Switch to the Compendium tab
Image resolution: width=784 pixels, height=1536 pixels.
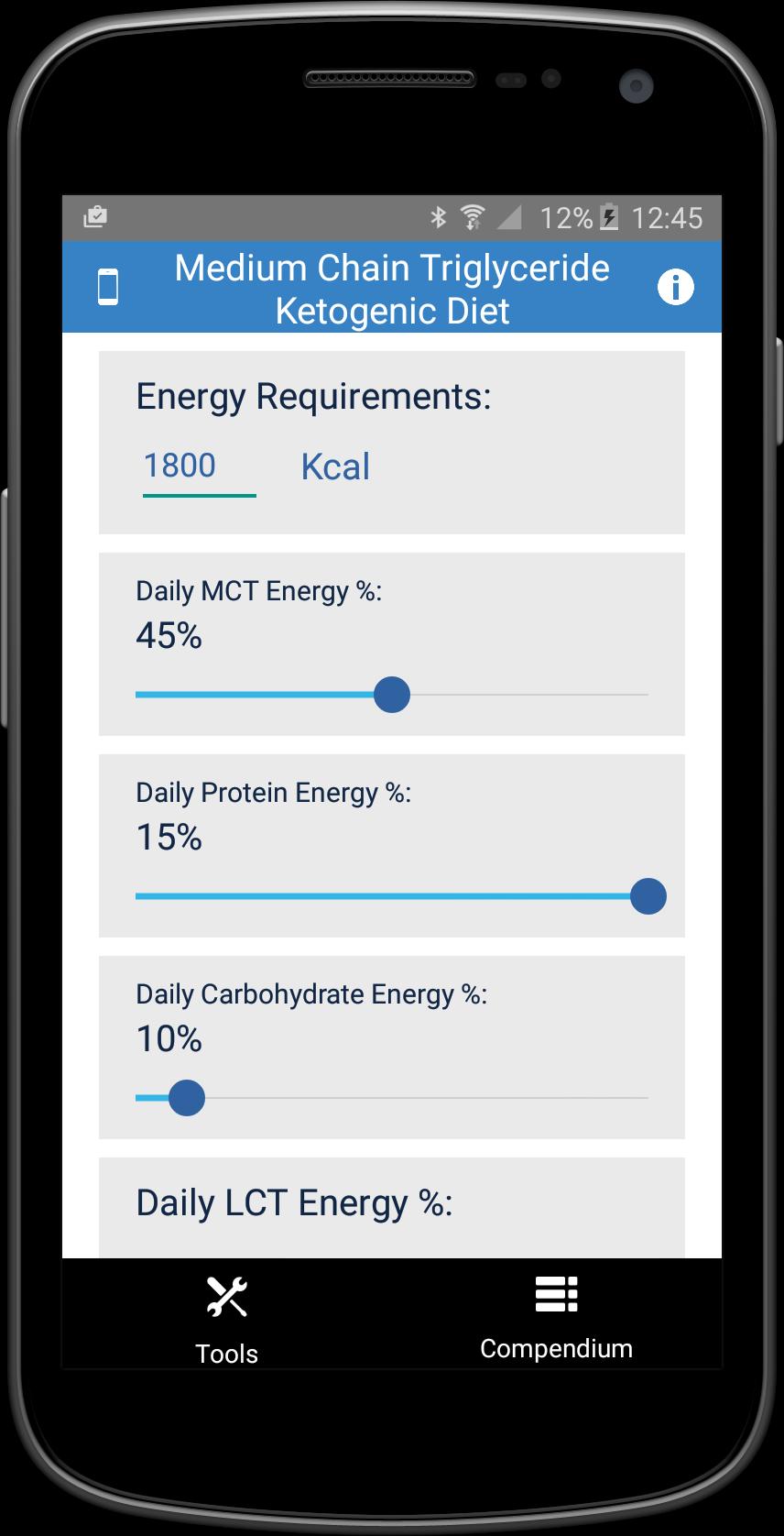pos(556,1314)
